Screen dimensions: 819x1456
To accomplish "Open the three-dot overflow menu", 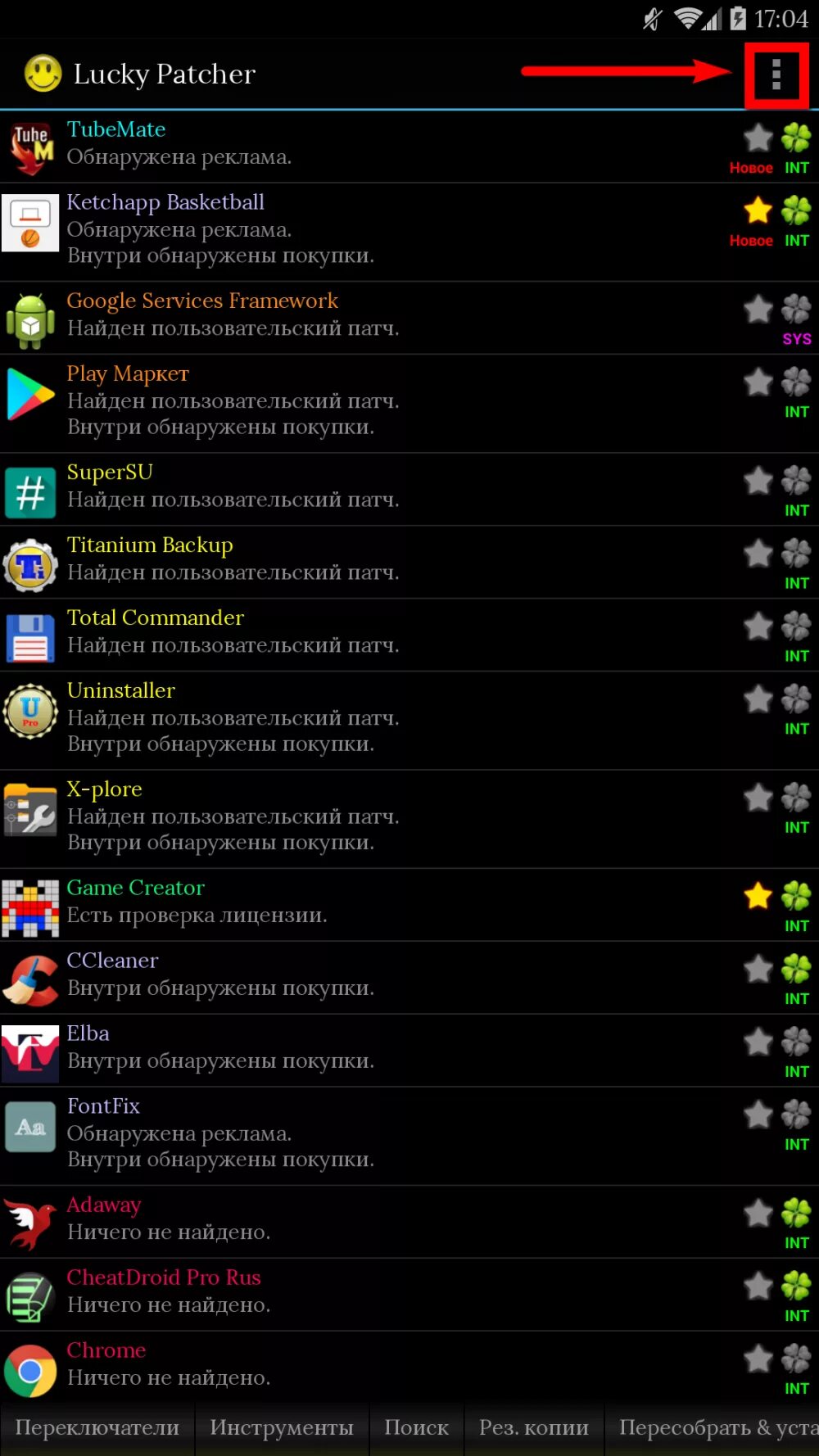I will click(x=776, y=75).
